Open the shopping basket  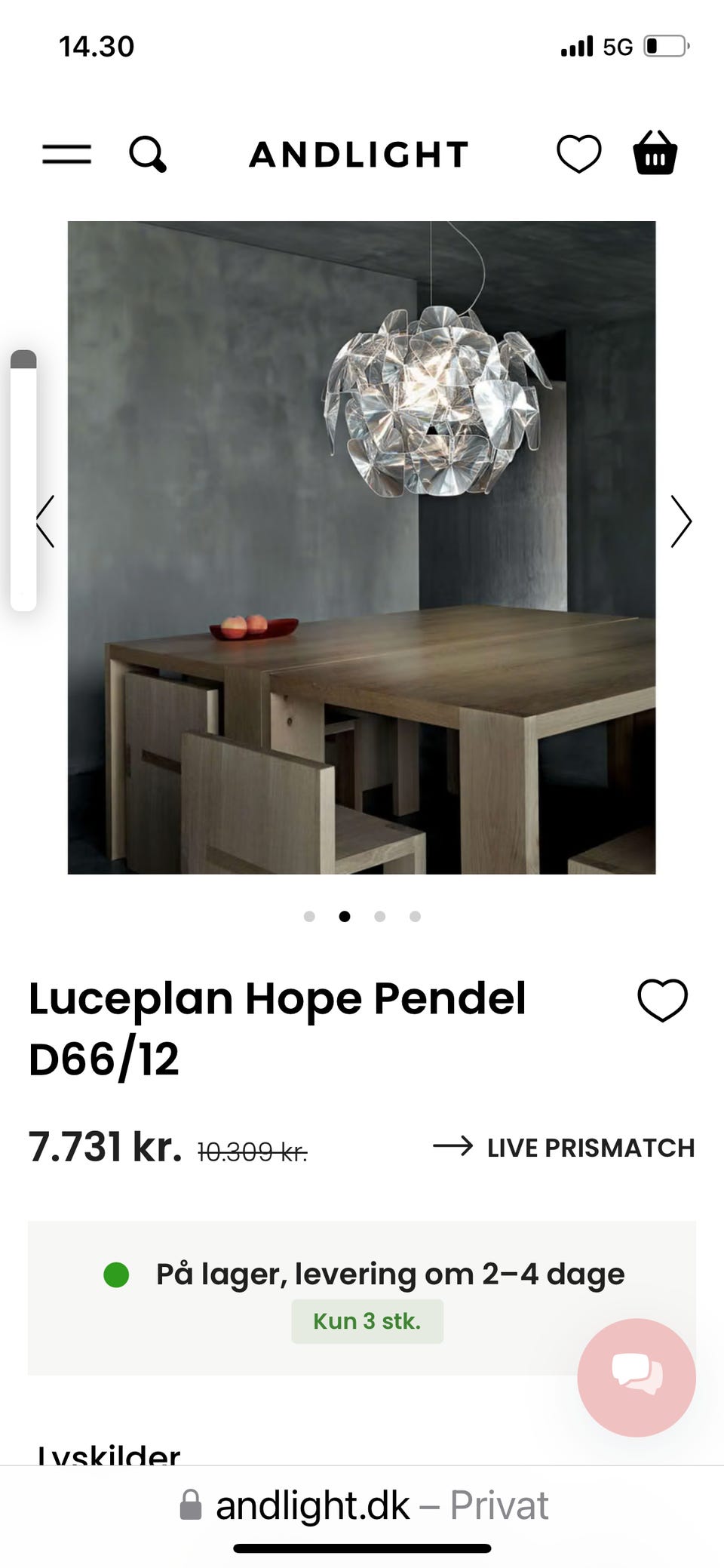point(655,153)
